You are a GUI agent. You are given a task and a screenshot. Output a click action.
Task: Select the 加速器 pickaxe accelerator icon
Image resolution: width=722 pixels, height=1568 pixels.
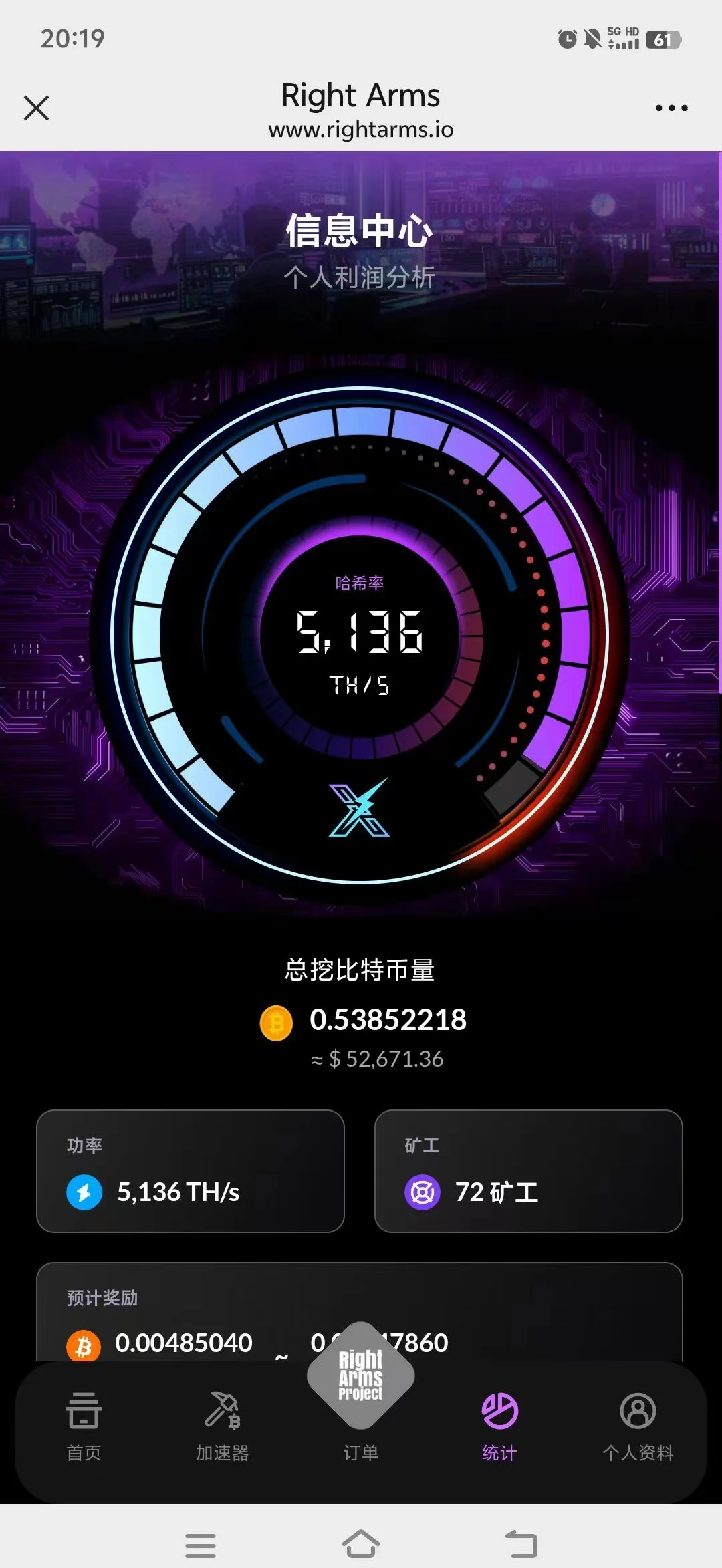pos(221,1410)
